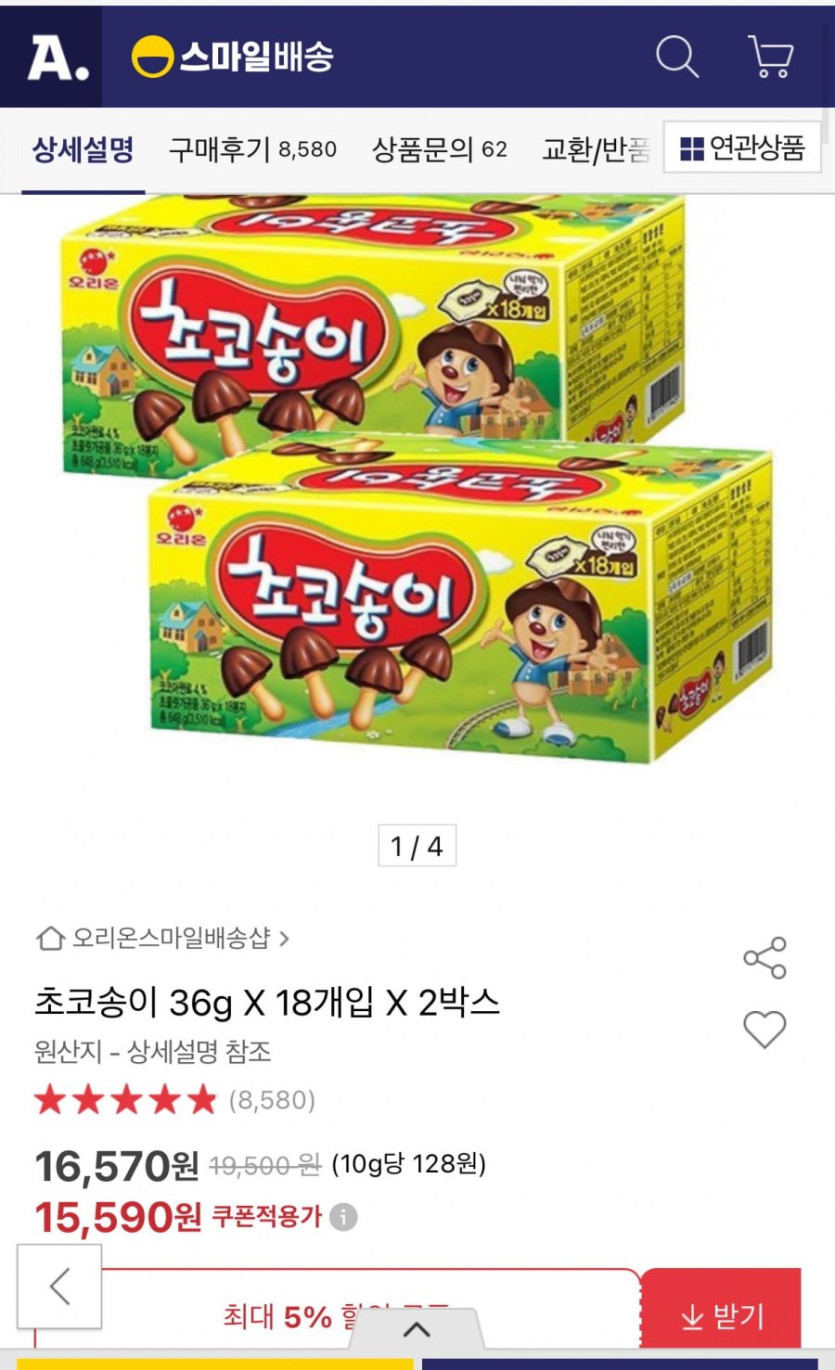
Task: Add the product to wishlist
Action: [765, 1029]
